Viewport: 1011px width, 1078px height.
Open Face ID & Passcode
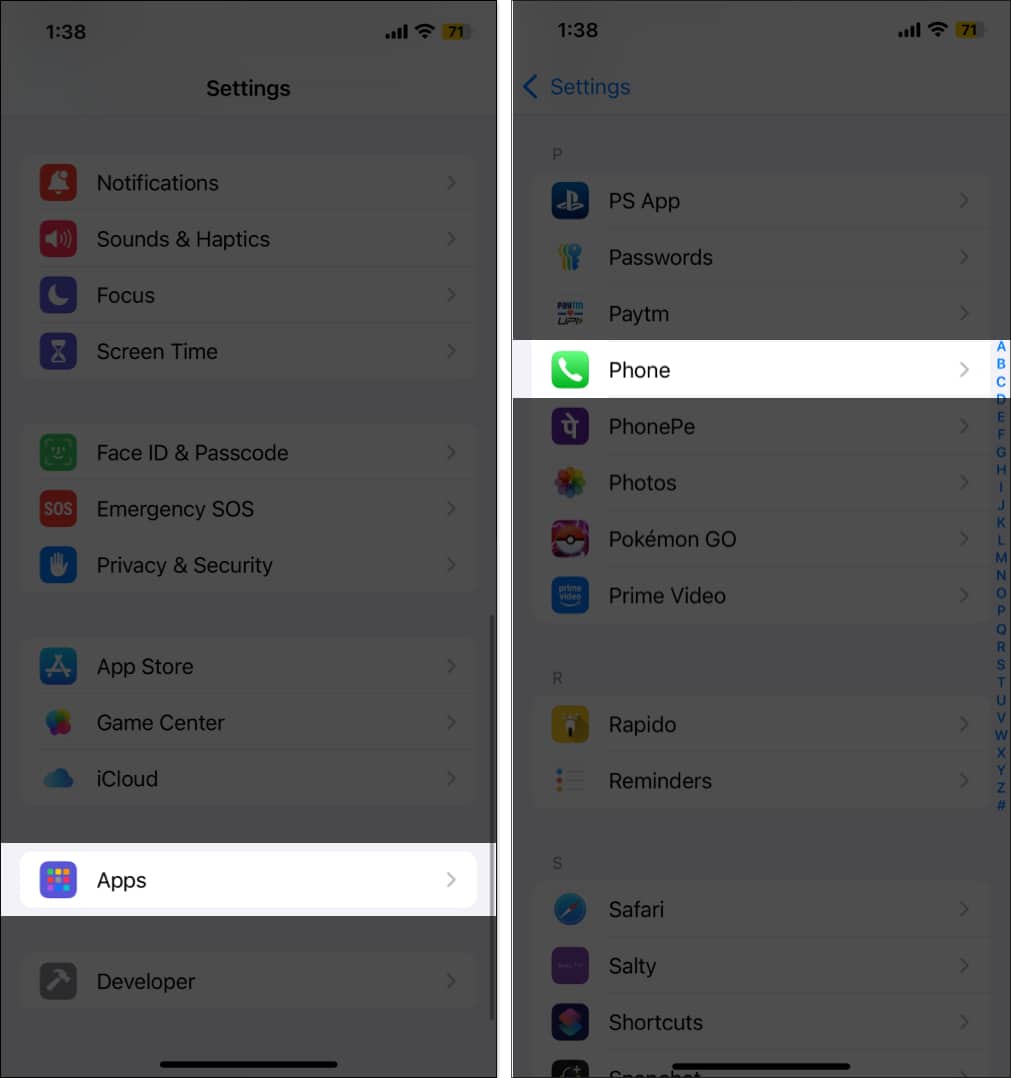tap(248, 453)
